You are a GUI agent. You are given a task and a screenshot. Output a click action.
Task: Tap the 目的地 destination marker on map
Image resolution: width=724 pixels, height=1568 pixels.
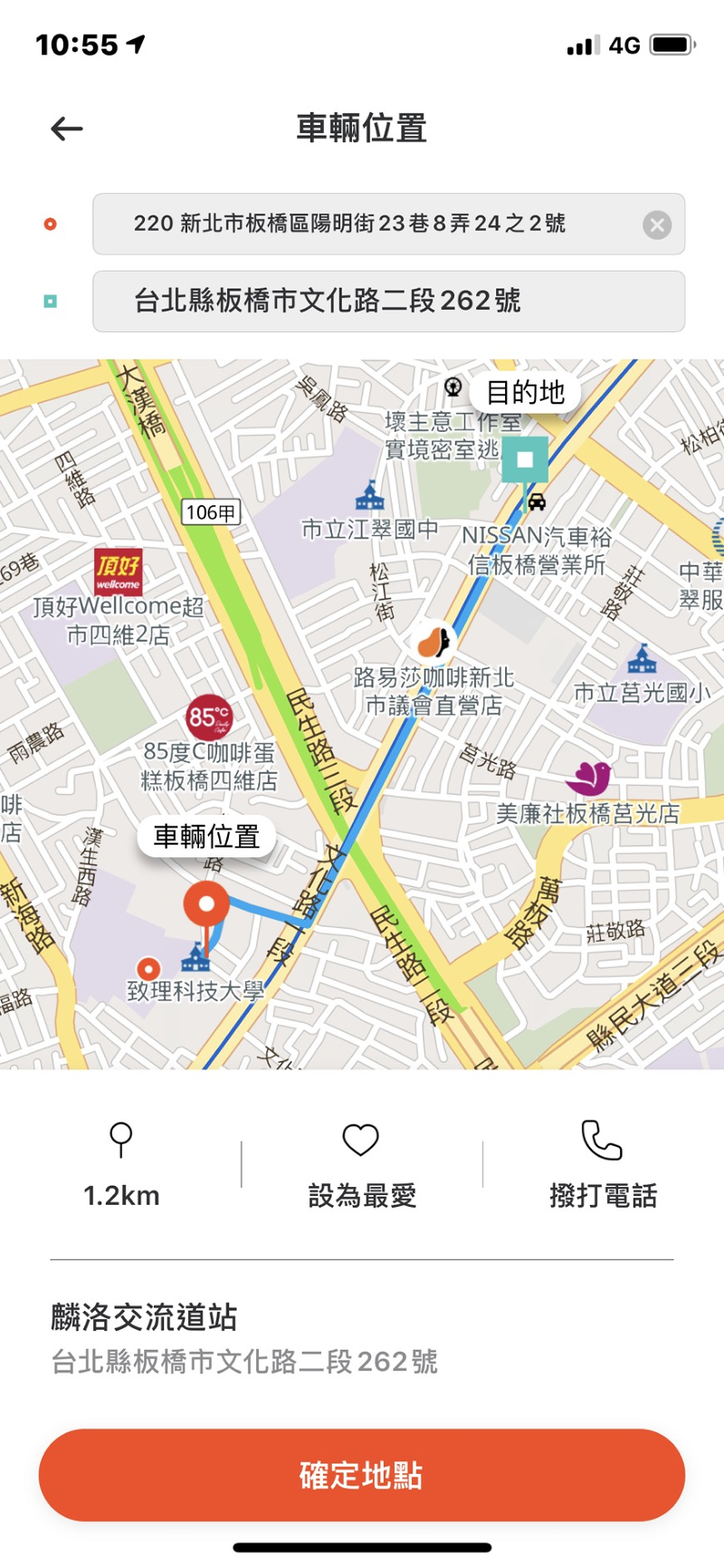525,459
